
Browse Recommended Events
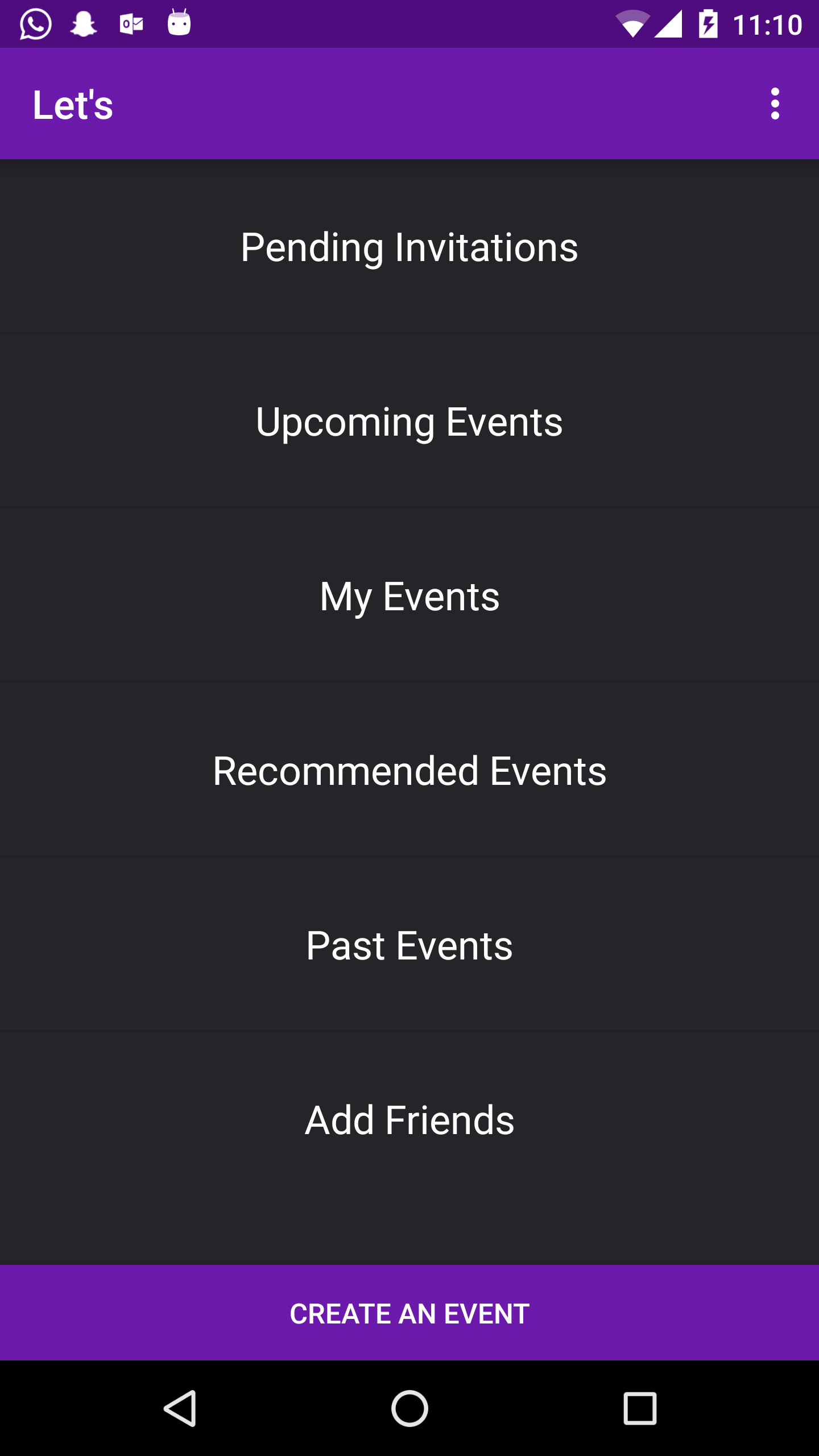coord(409,771)
